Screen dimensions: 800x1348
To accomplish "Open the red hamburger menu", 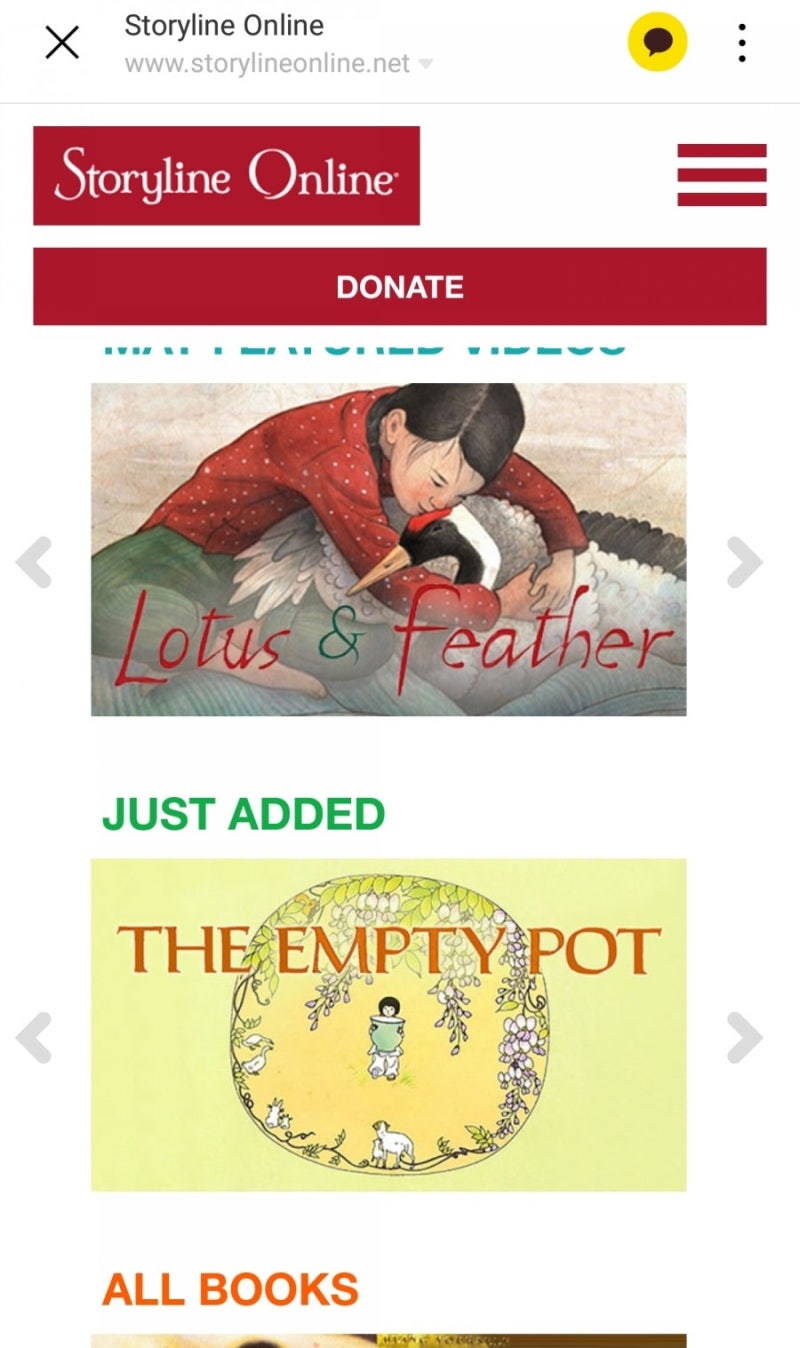I will coord(722,175).
